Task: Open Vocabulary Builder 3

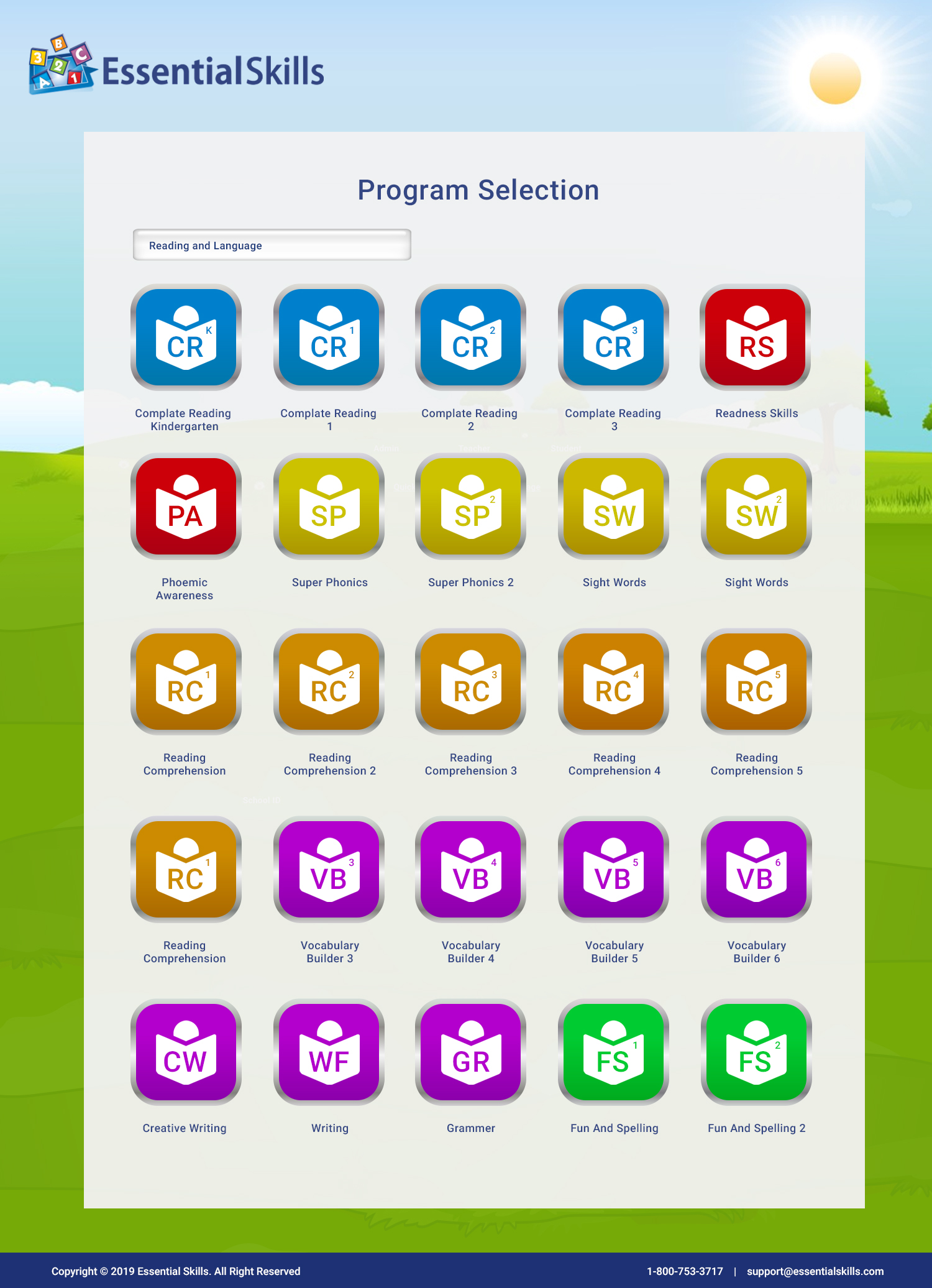Action: 329,870
